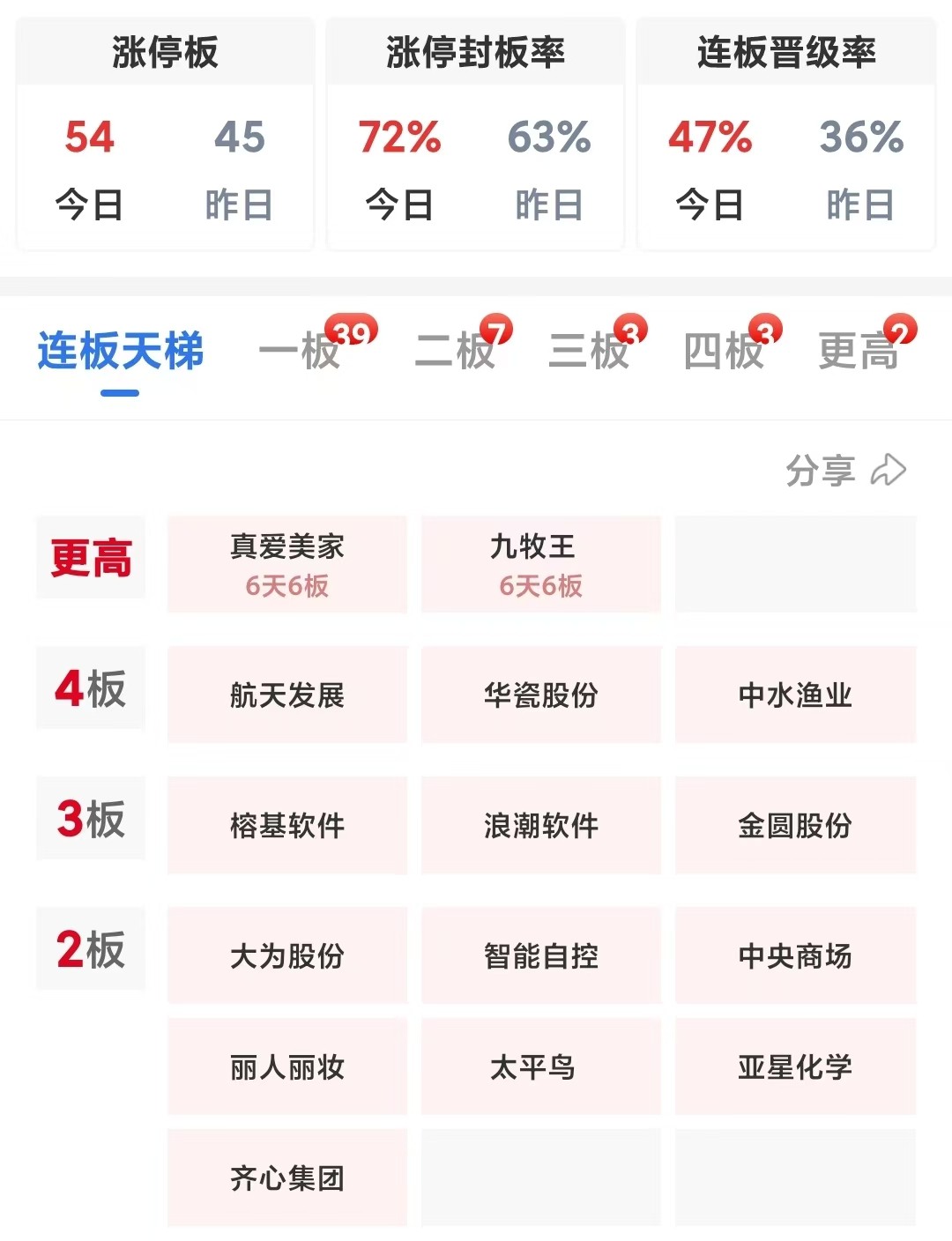This screenshot has width=952, height=1241.
Task: Open 大为股份 stock card
Action: [287, 956]
